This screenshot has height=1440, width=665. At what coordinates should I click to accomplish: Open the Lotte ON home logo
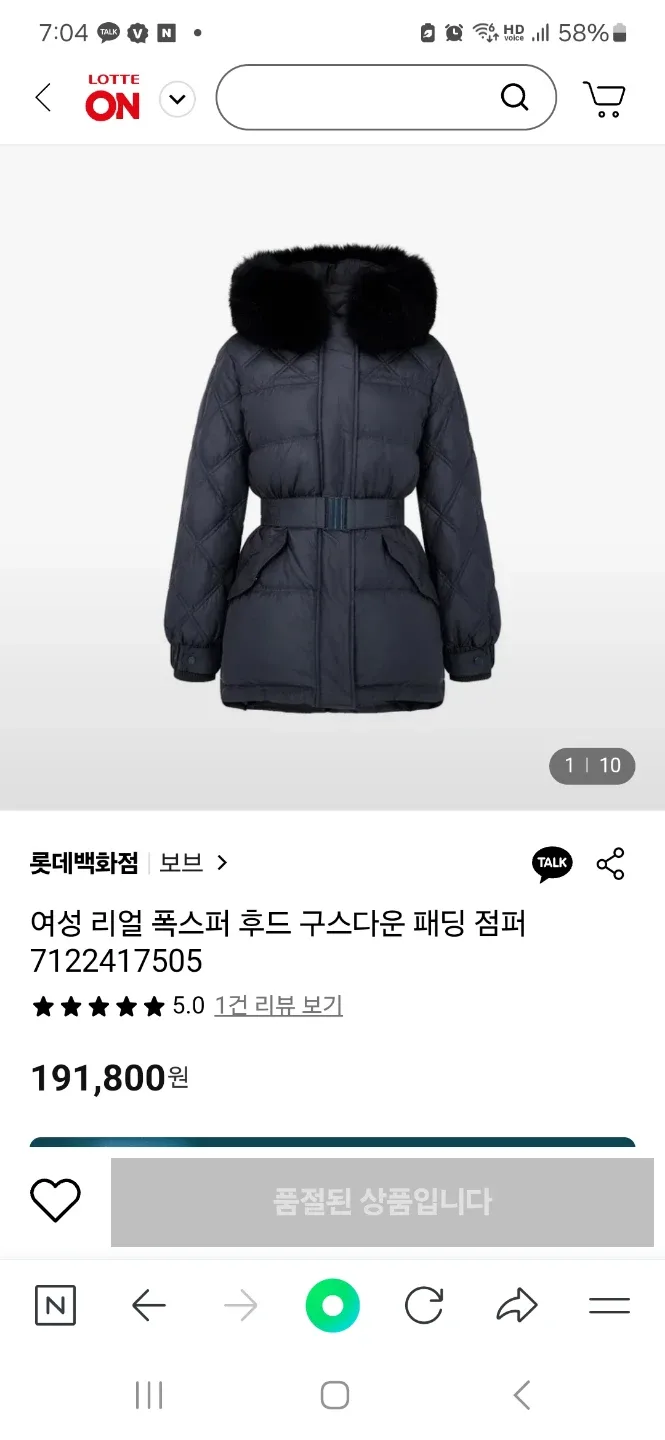[x=112, y=98]
